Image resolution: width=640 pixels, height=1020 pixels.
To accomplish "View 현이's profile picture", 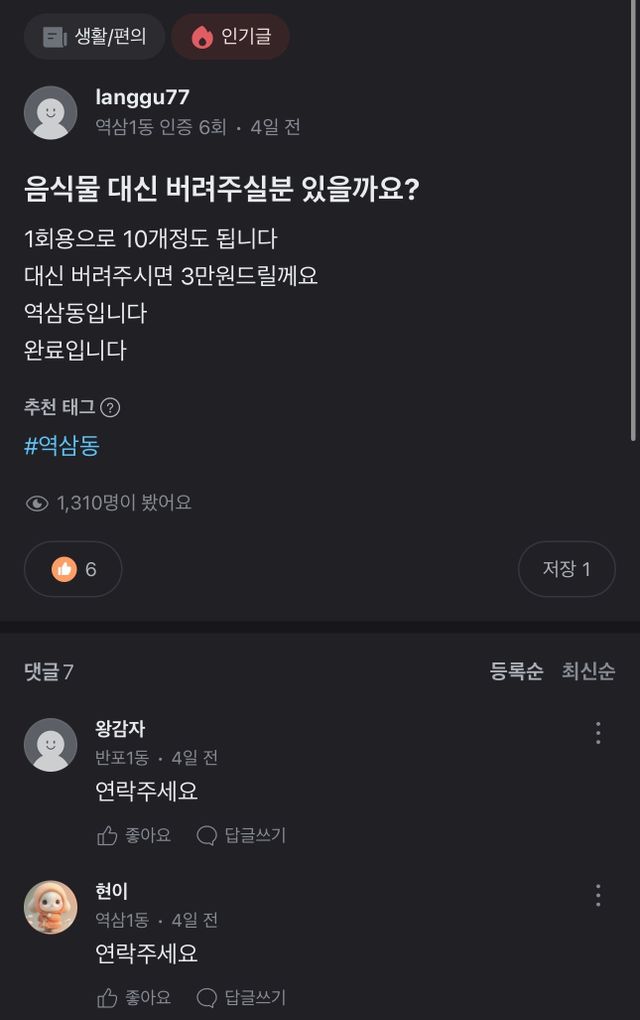I will pos(50,907).
